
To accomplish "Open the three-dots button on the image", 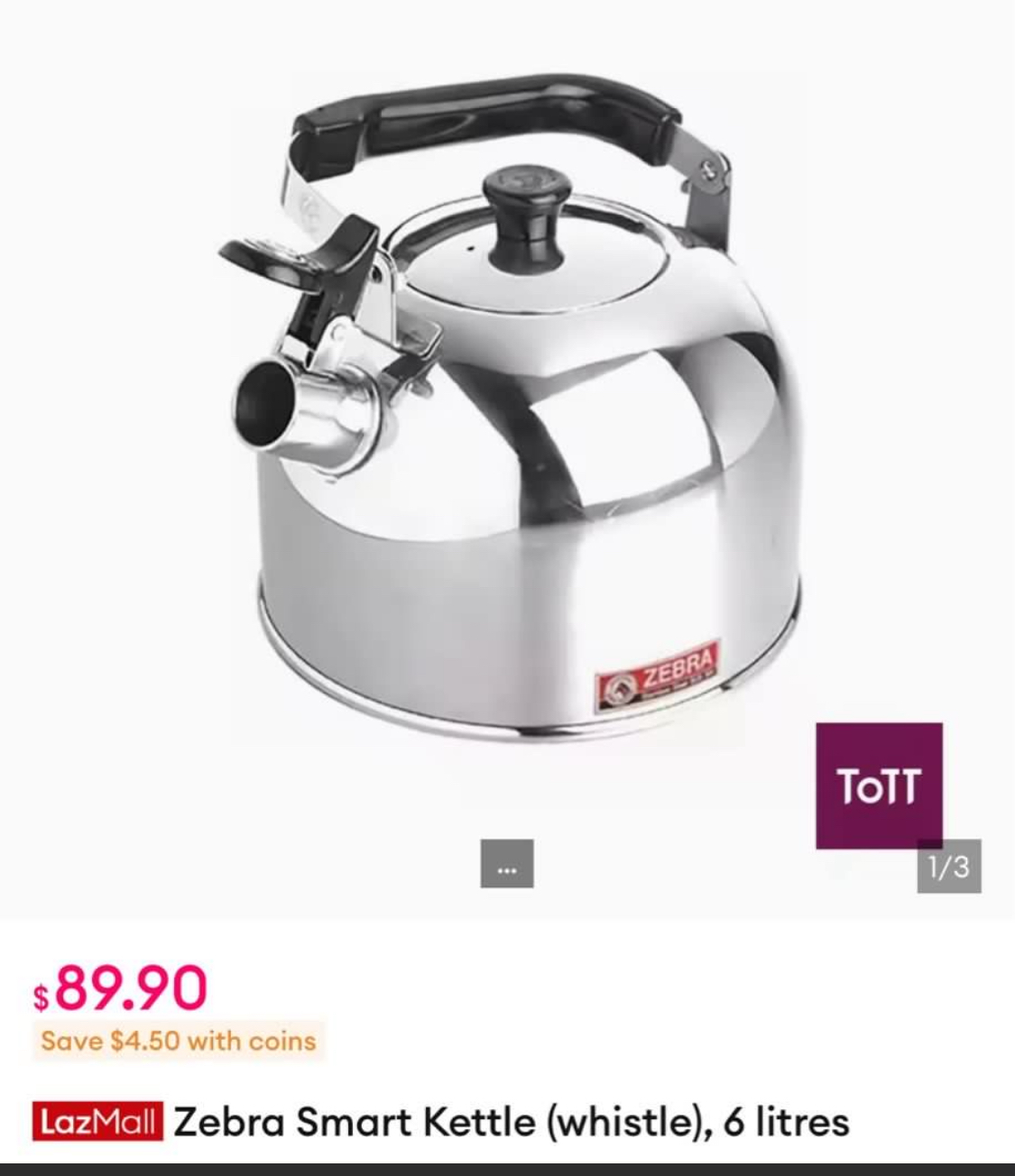I will [x=506, y=864].
